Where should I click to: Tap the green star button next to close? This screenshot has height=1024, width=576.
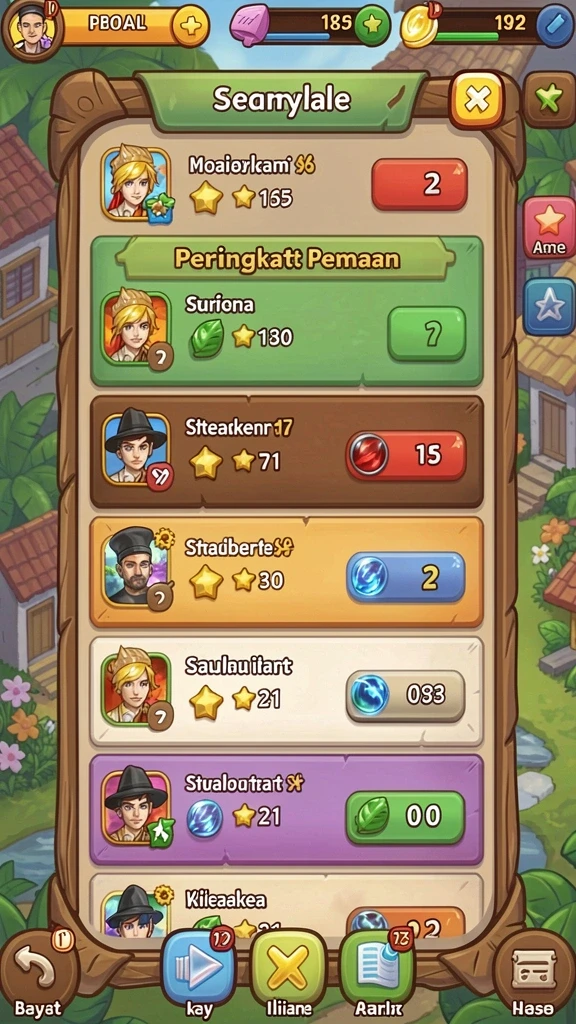(x=549, y=99)
